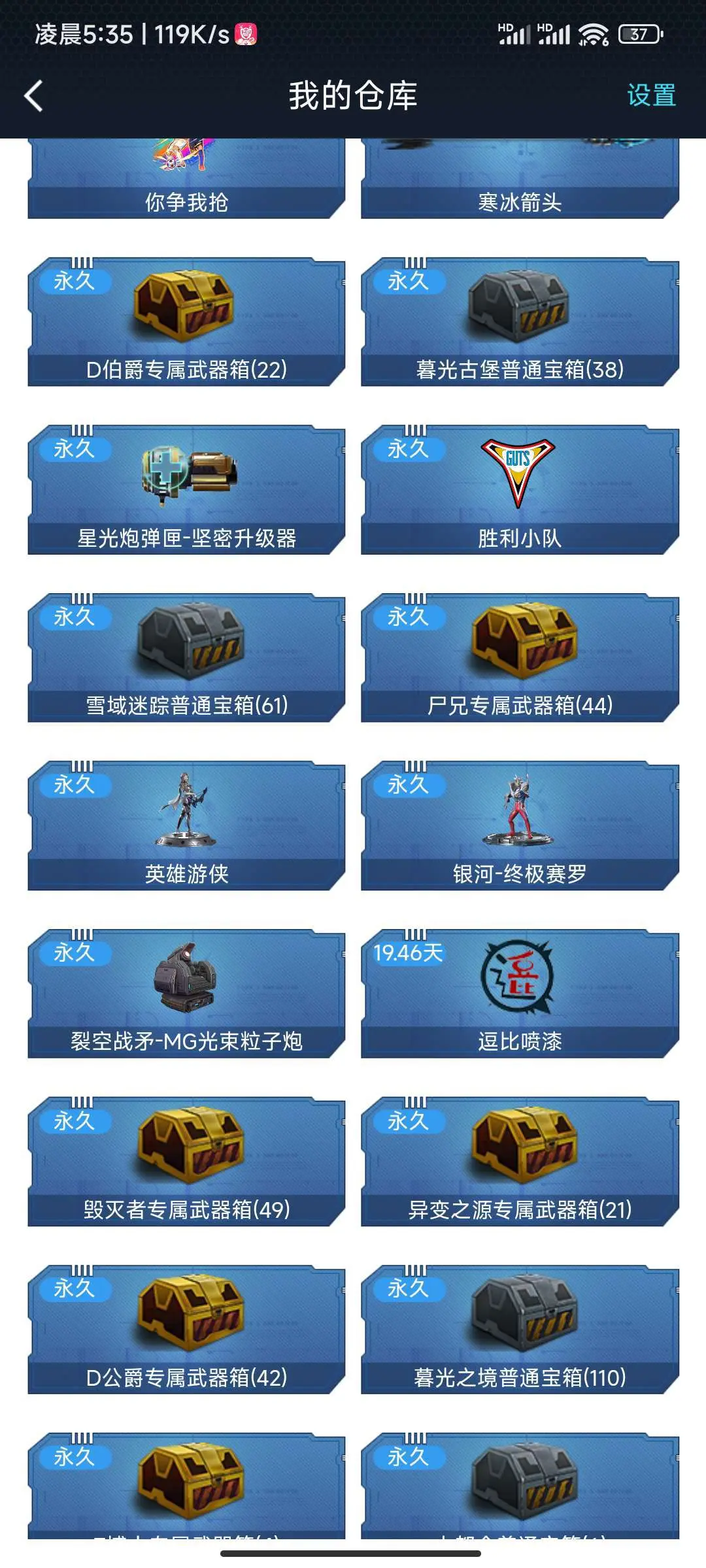Open 异变之源专属武器箱(21)
This screenshot has width=706, height=1568.
520,1161
